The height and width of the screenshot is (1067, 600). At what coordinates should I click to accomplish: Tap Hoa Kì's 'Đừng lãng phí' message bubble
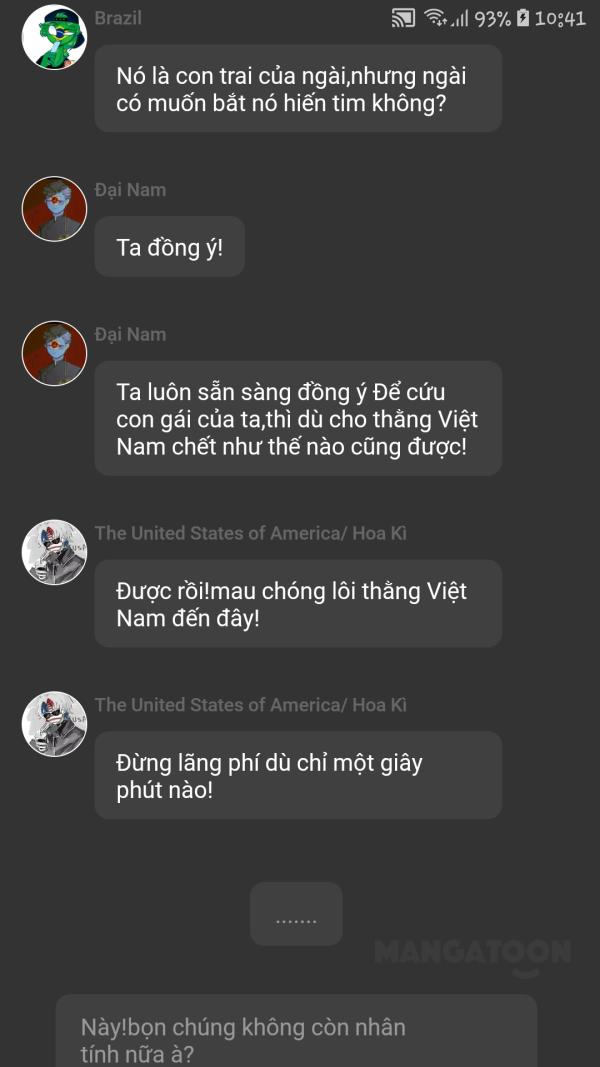click(x=297, y=776)
